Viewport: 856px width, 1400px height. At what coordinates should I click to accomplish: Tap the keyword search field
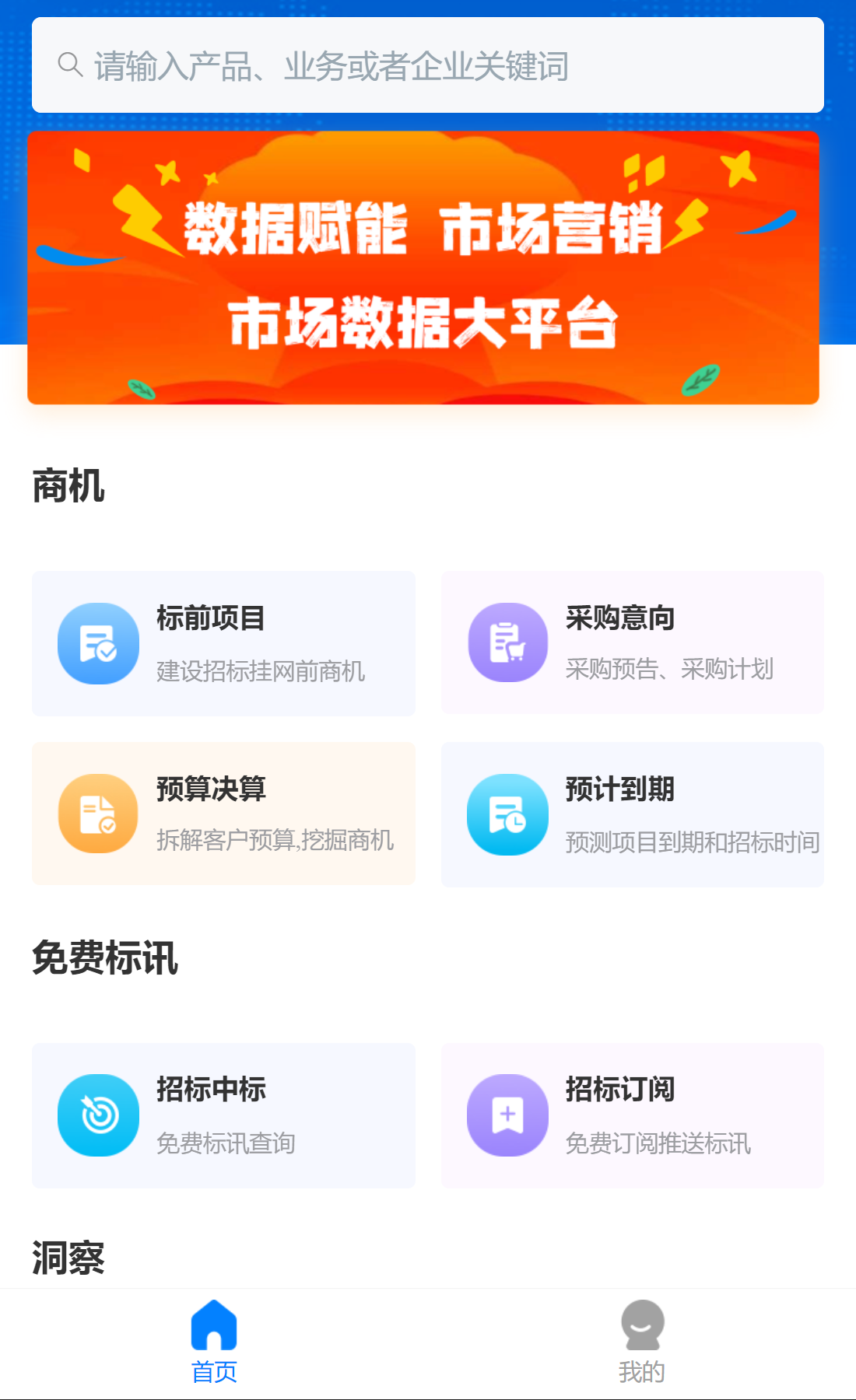tap(428, 65)
